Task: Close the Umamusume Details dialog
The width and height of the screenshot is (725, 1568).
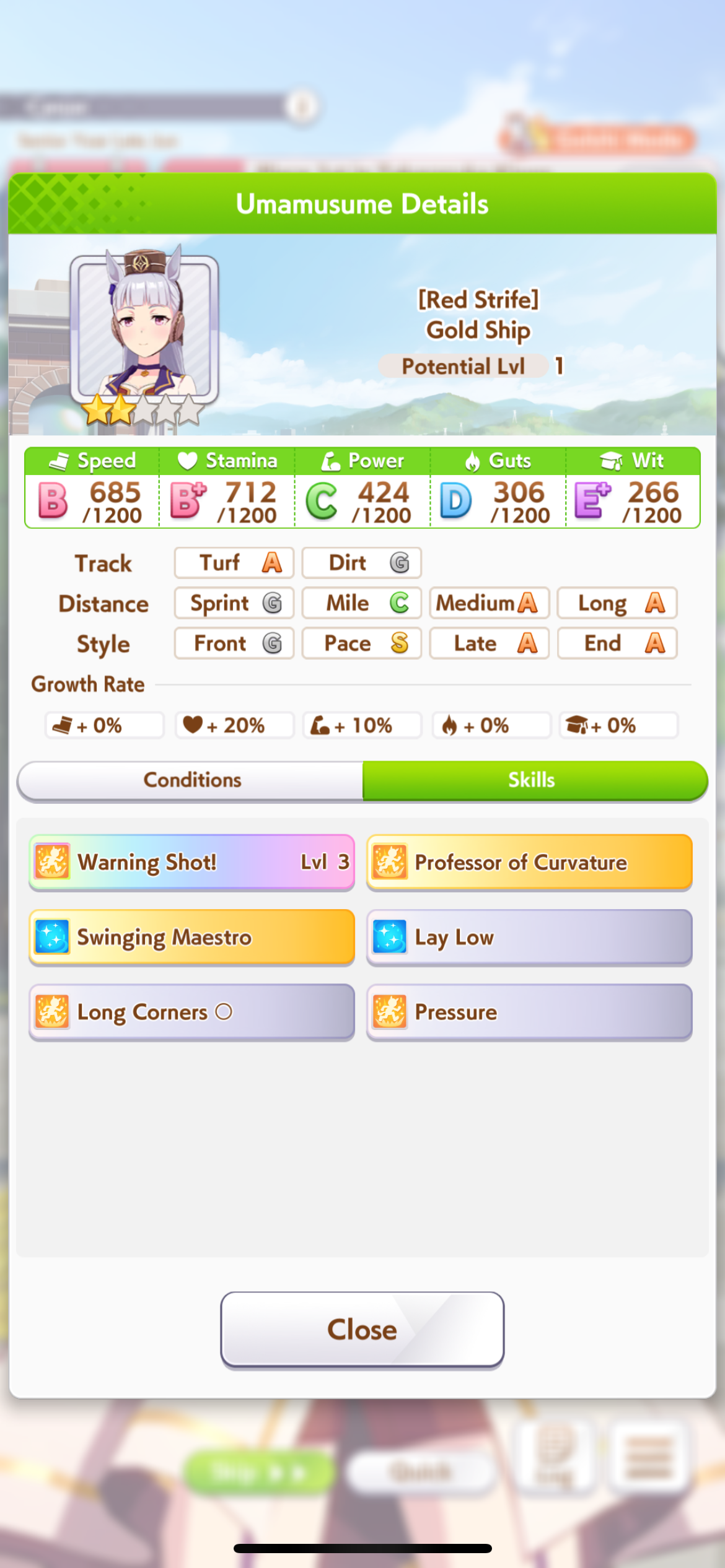Action: click(x=362, y=1329)
